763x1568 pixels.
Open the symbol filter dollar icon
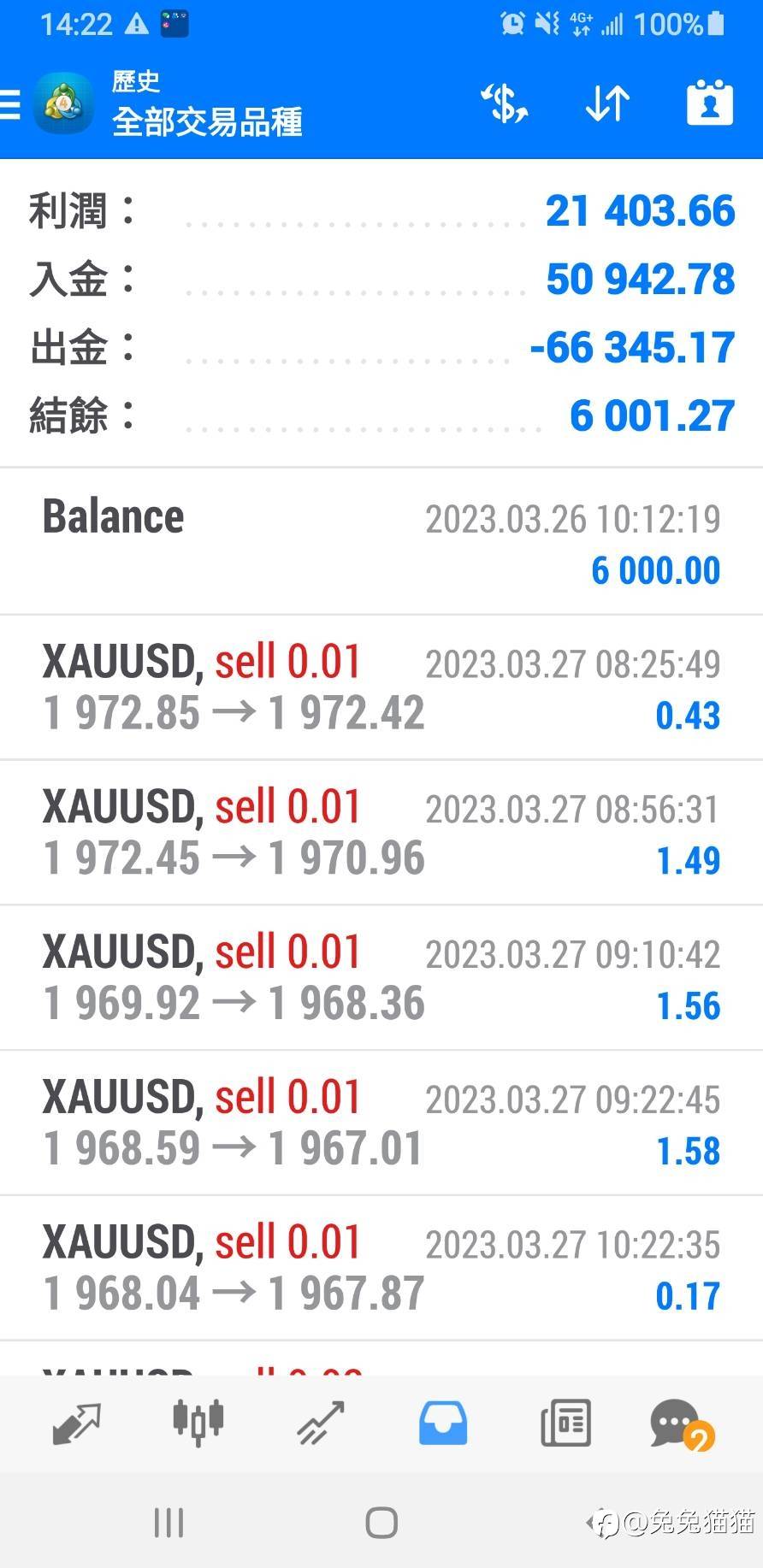pos(504,103)
